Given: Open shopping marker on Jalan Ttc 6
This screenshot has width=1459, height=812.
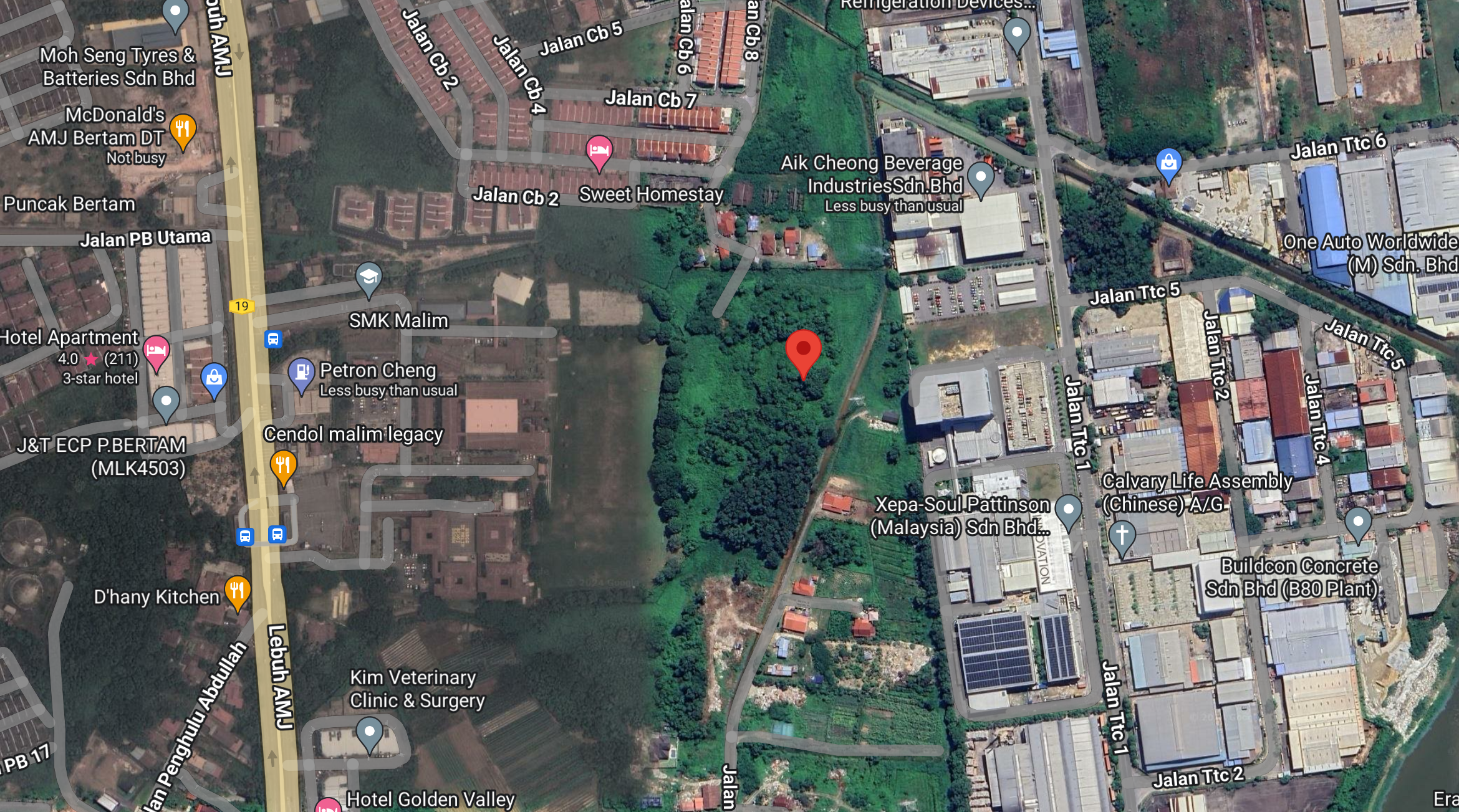Looking at the screenshot, I should coord(1168,163).
